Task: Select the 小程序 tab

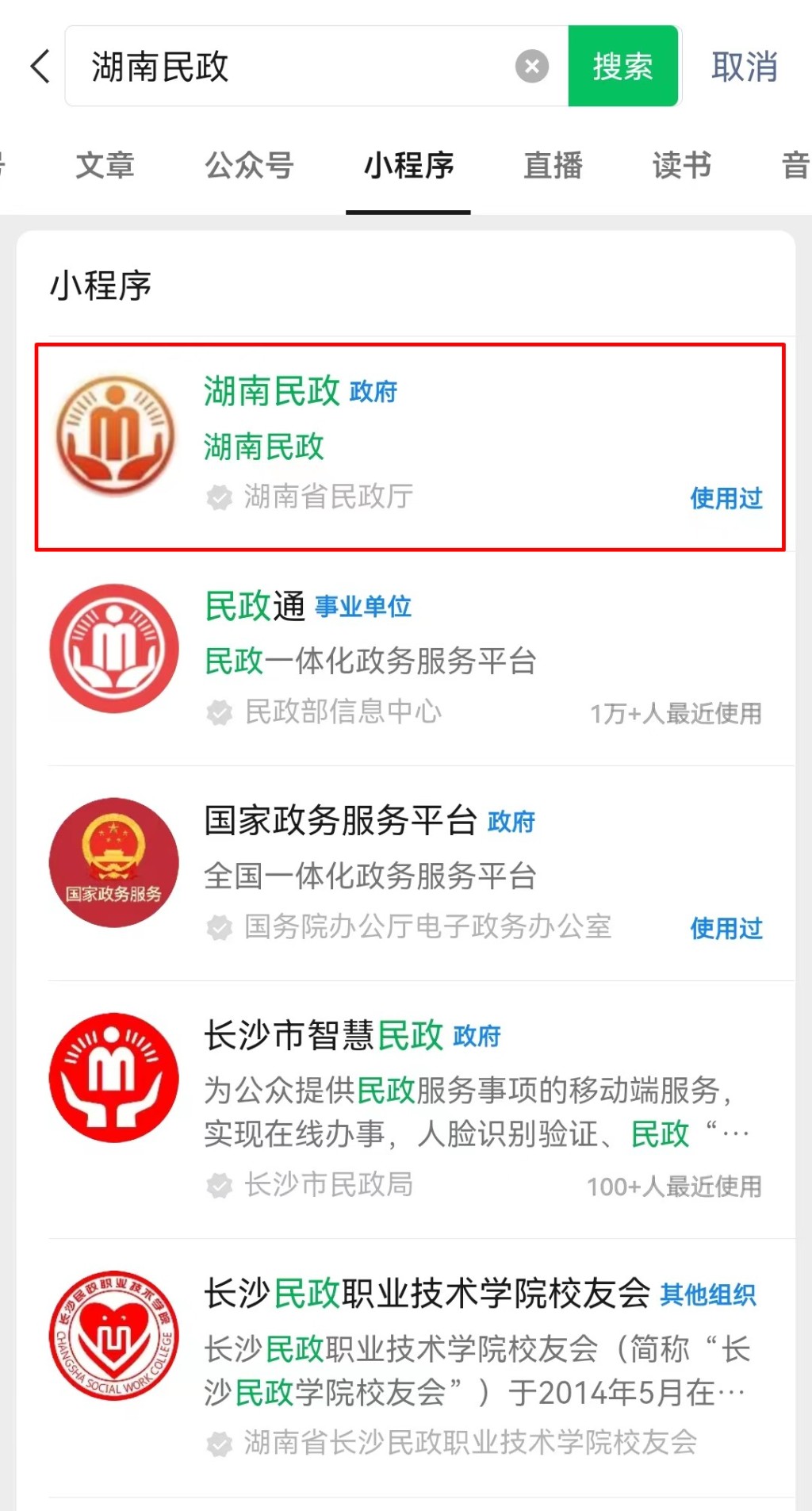Action: 408,166
